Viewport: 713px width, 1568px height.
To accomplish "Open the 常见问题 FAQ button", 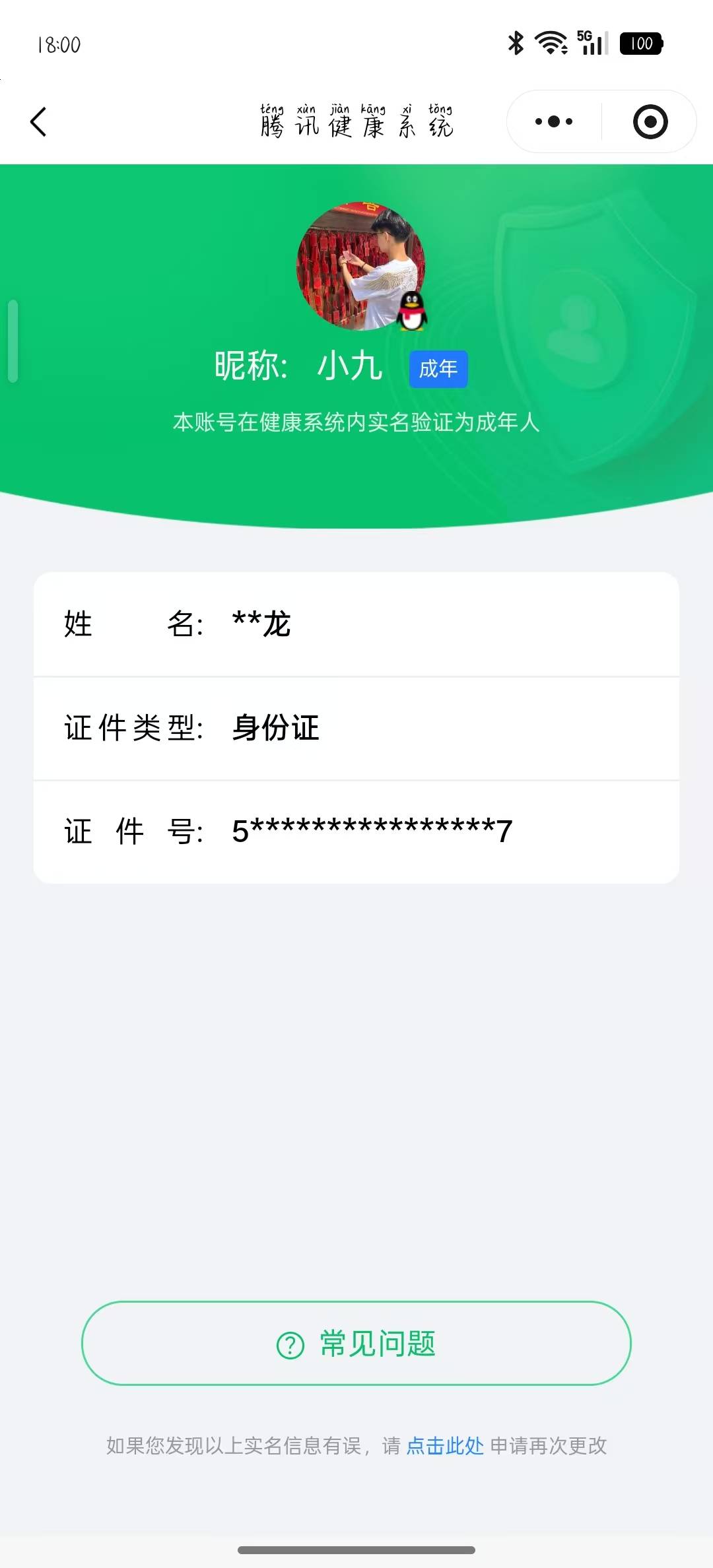I will point(356,1344).
